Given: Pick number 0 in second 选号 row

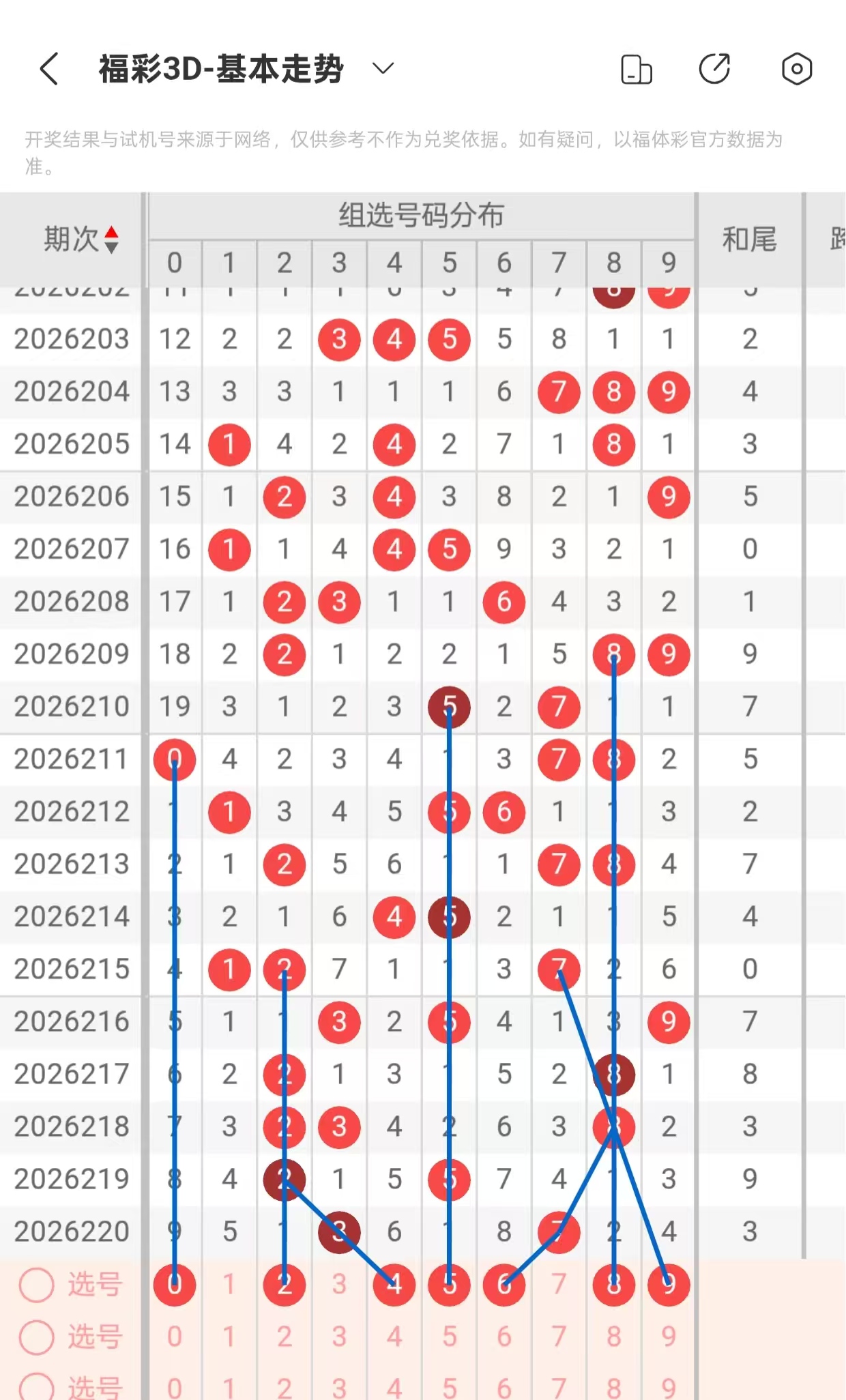Looking at the screenshot, I should tap(175, 1337).
